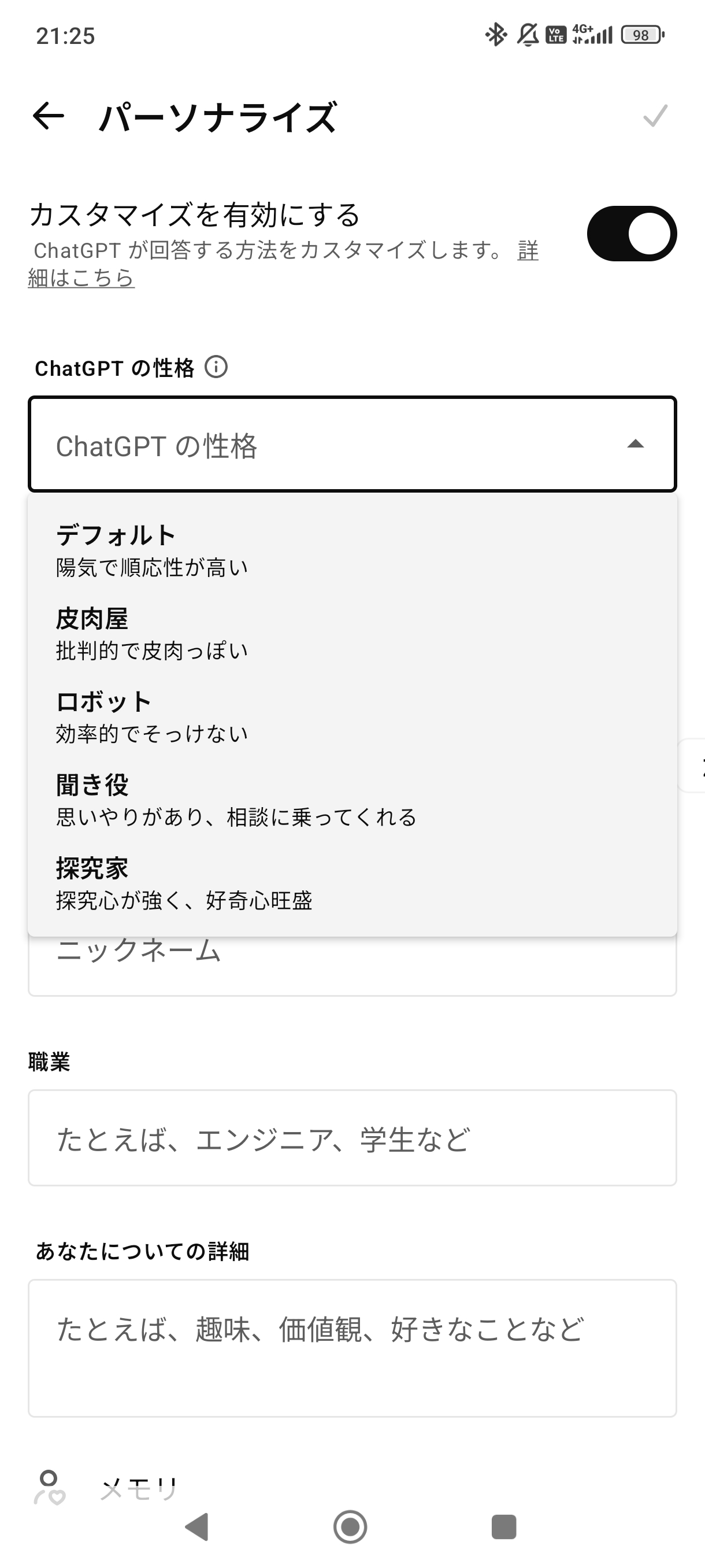The height and width of the screenshot is (1568, 705).
Task: Disable the カスタマイズを有効にする switch
Action: click(632, 234)
